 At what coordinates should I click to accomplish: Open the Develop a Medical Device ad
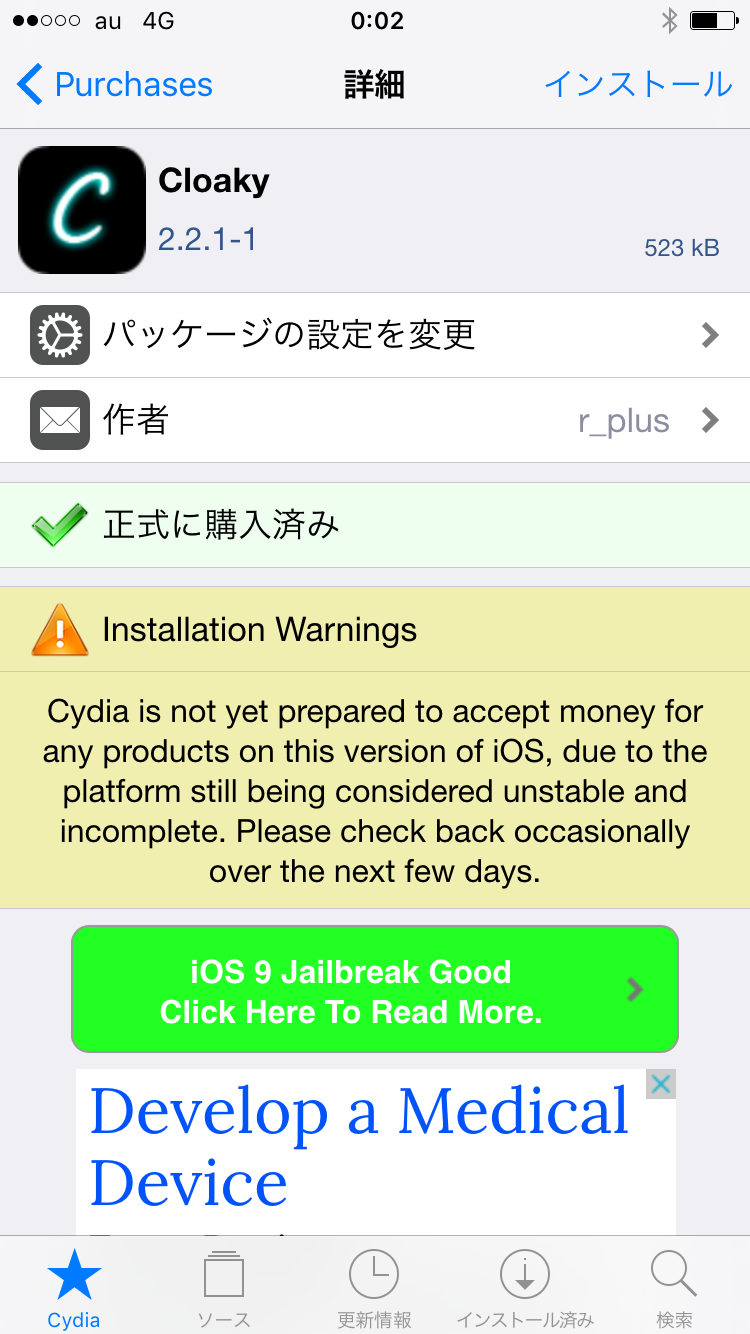point(360,1150)
